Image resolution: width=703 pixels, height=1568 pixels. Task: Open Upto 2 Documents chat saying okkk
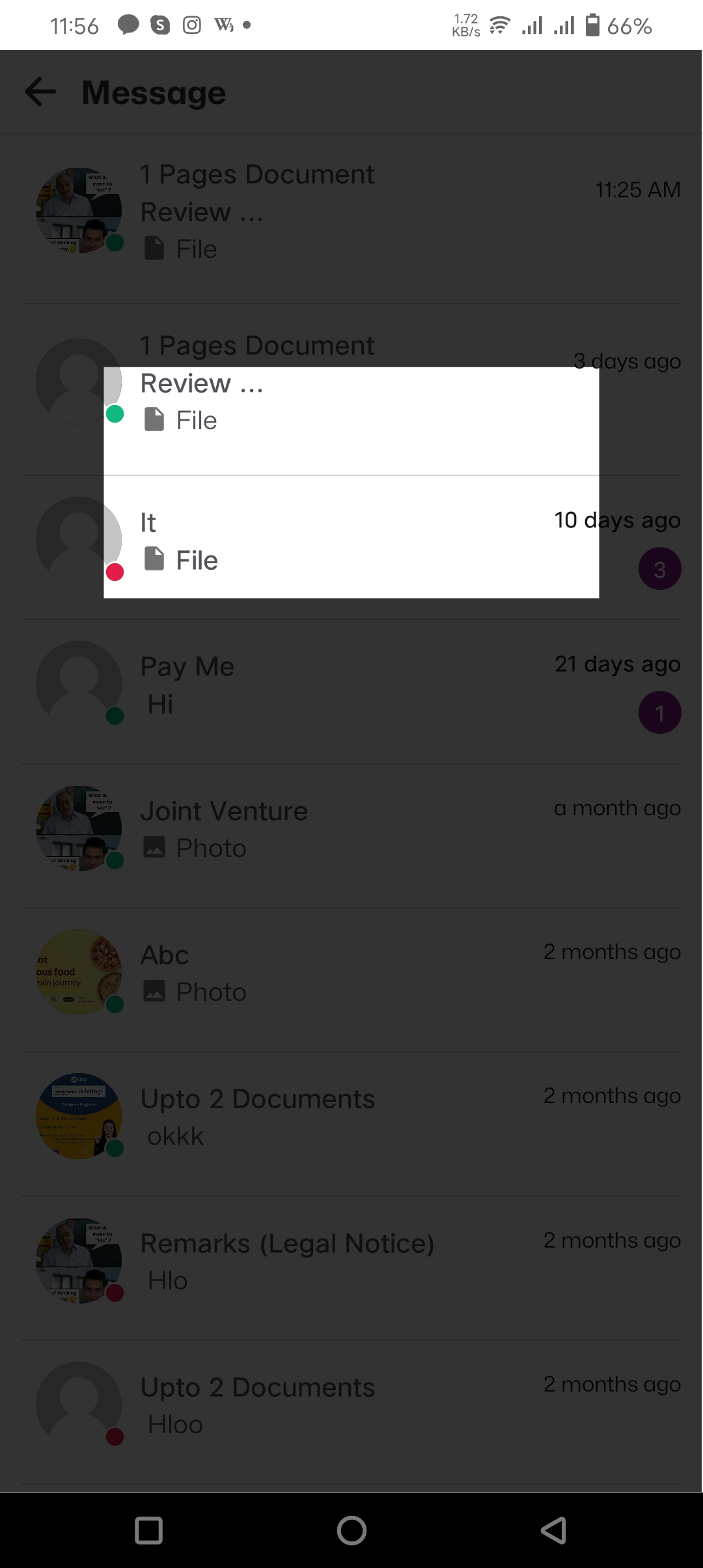351,1117
